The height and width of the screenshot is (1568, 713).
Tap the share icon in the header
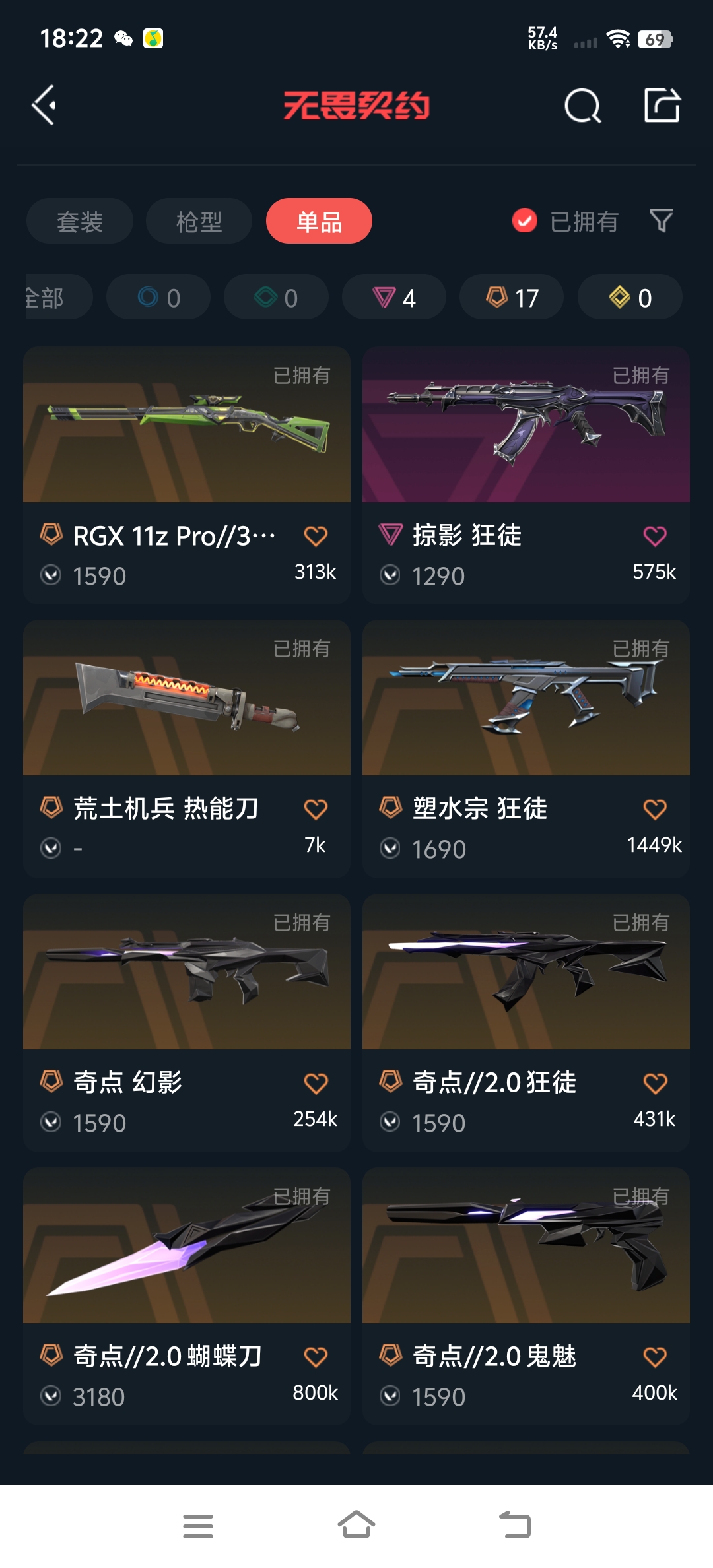point(662,105)
